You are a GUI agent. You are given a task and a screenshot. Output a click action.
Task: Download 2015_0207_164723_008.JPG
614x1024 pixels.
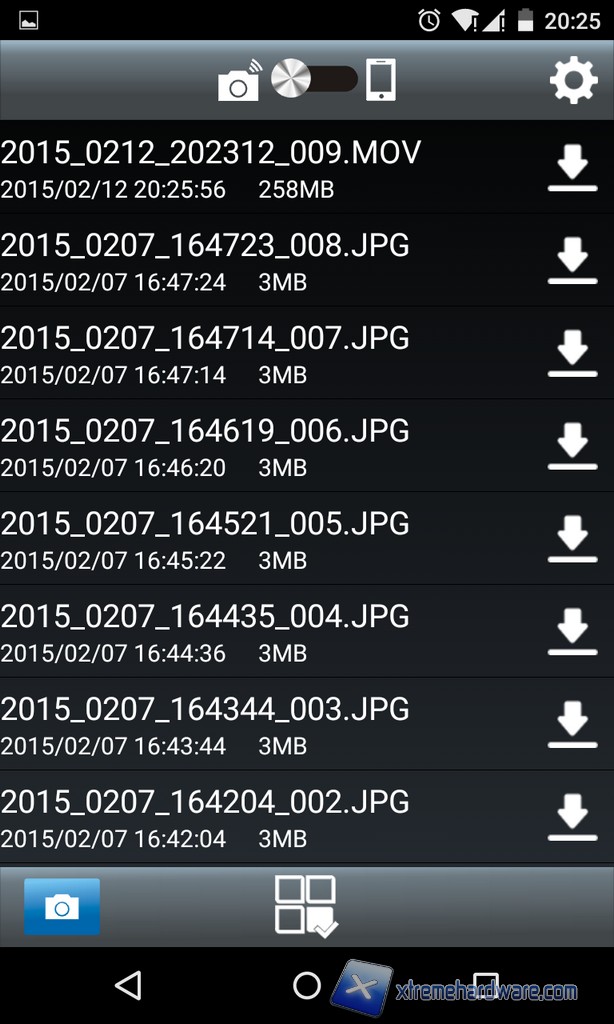click(572, 260)
